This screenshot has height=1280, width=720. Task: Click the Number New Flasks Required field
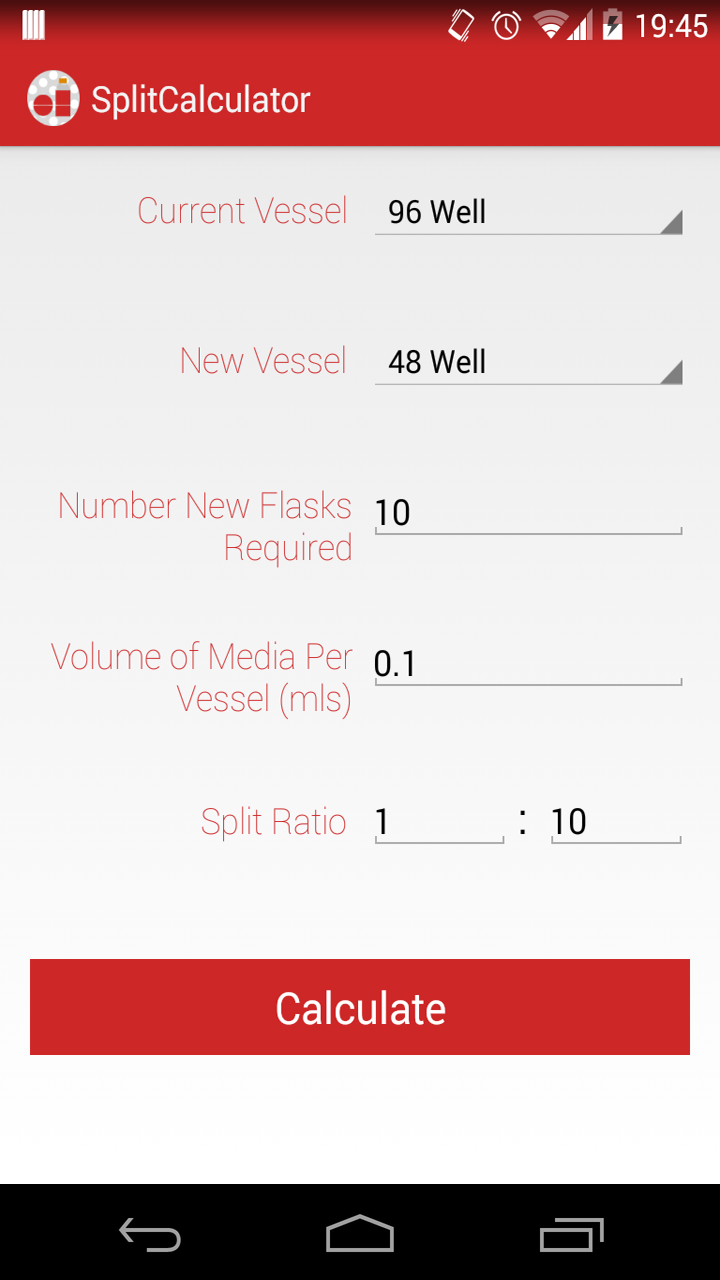point(528,512)
